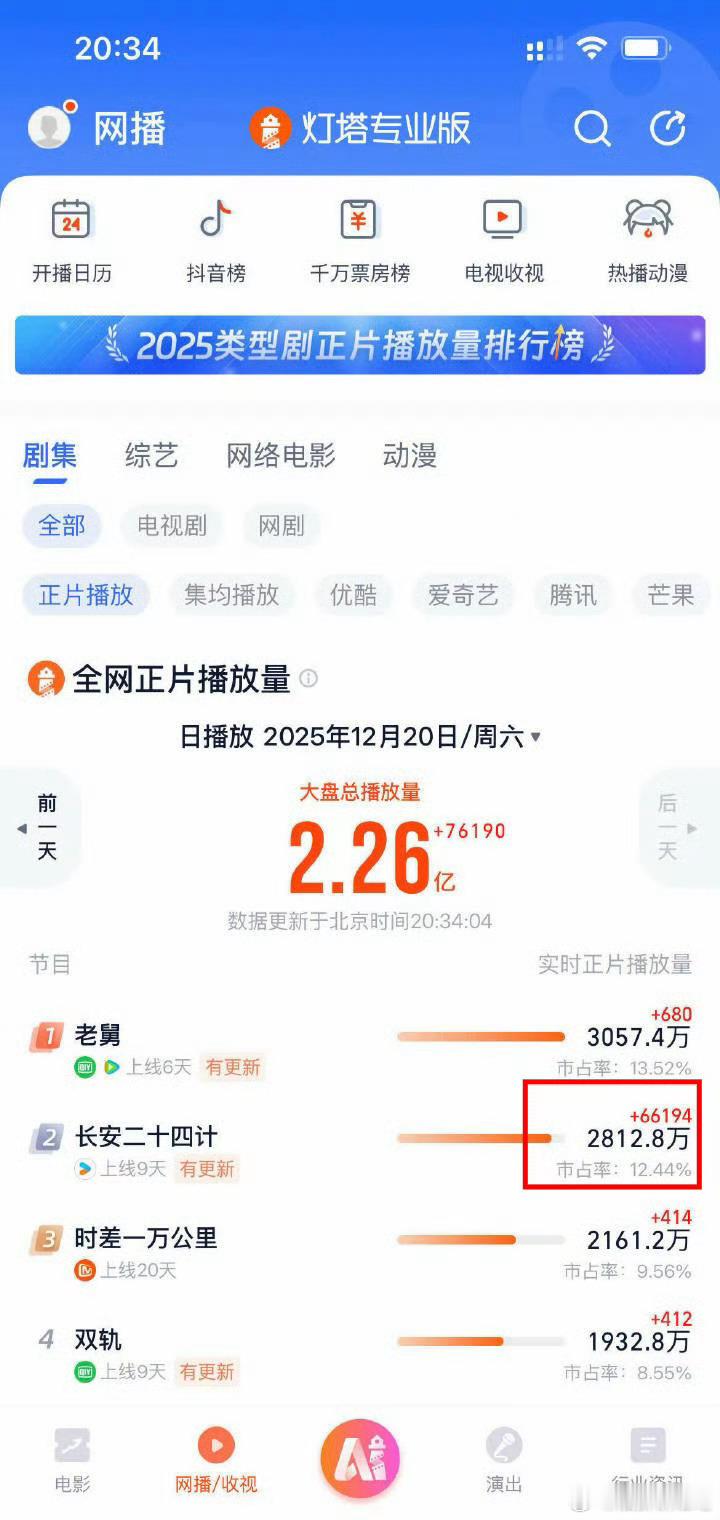Viewport: 720px width, 1520px height.
Task: Open the 开播日历 broadcast calendar
Action: tap(72, 238)
